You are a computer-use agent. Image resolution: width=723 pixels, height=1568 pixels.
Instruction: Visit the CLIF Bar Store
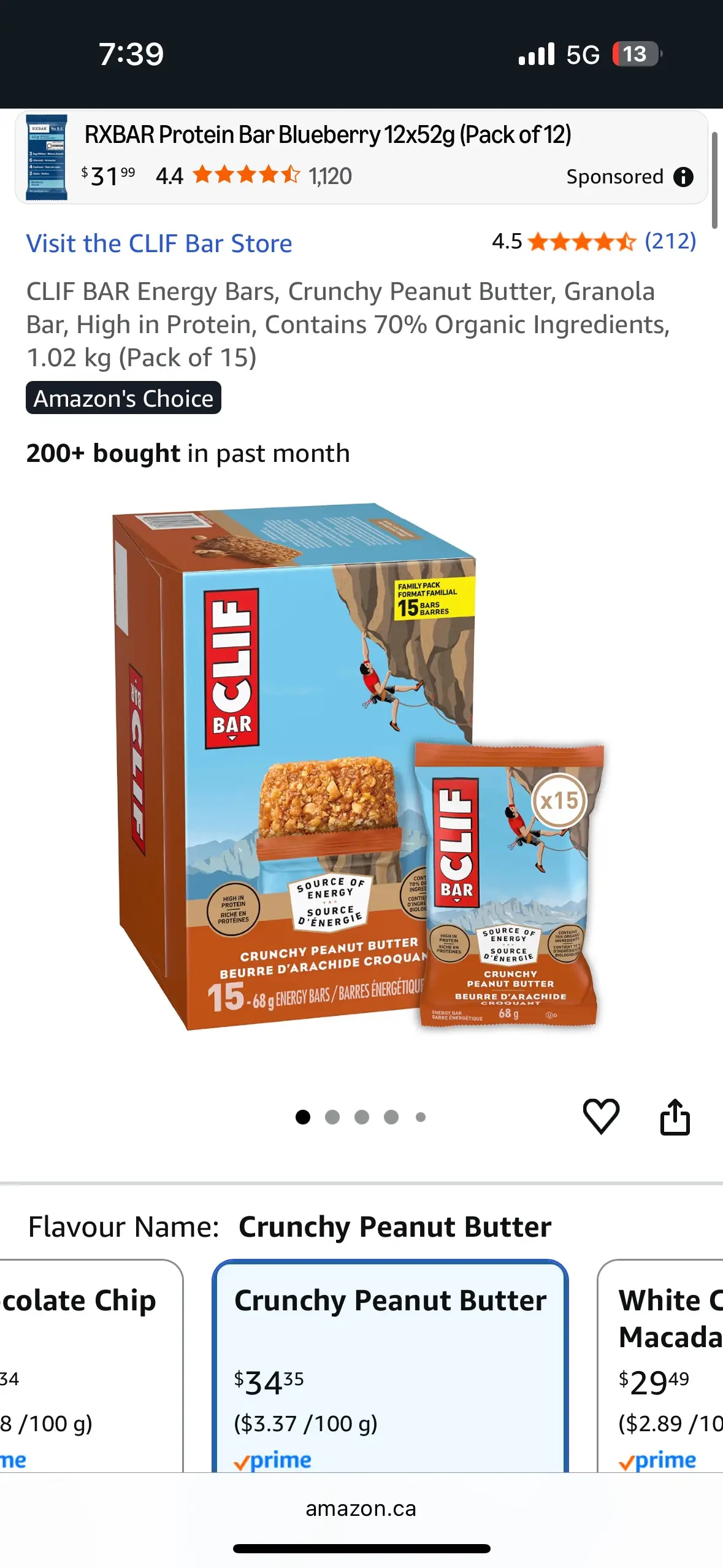coord(159,244)
